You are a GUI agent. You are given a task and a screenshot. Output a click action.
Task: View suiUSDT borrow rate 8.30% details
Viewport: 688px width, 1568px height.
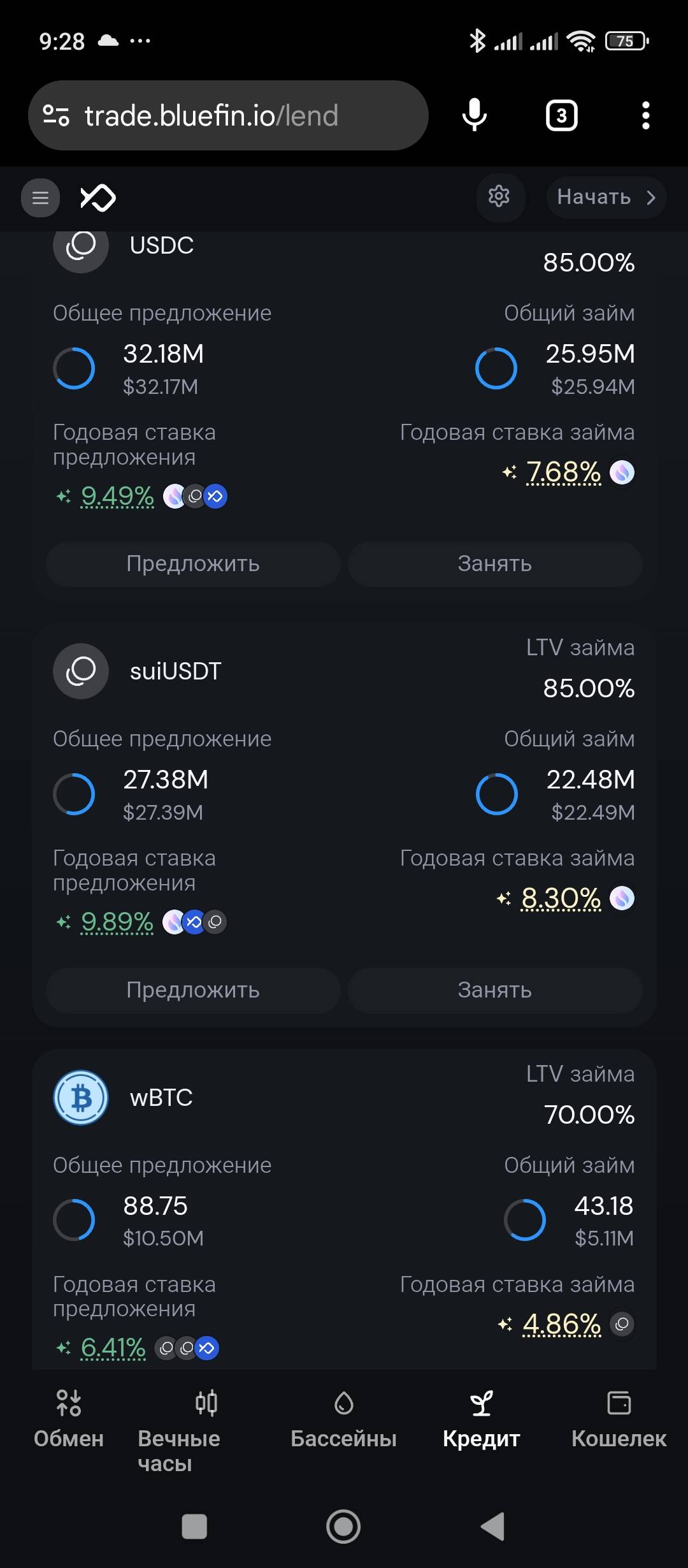(561, 899)
